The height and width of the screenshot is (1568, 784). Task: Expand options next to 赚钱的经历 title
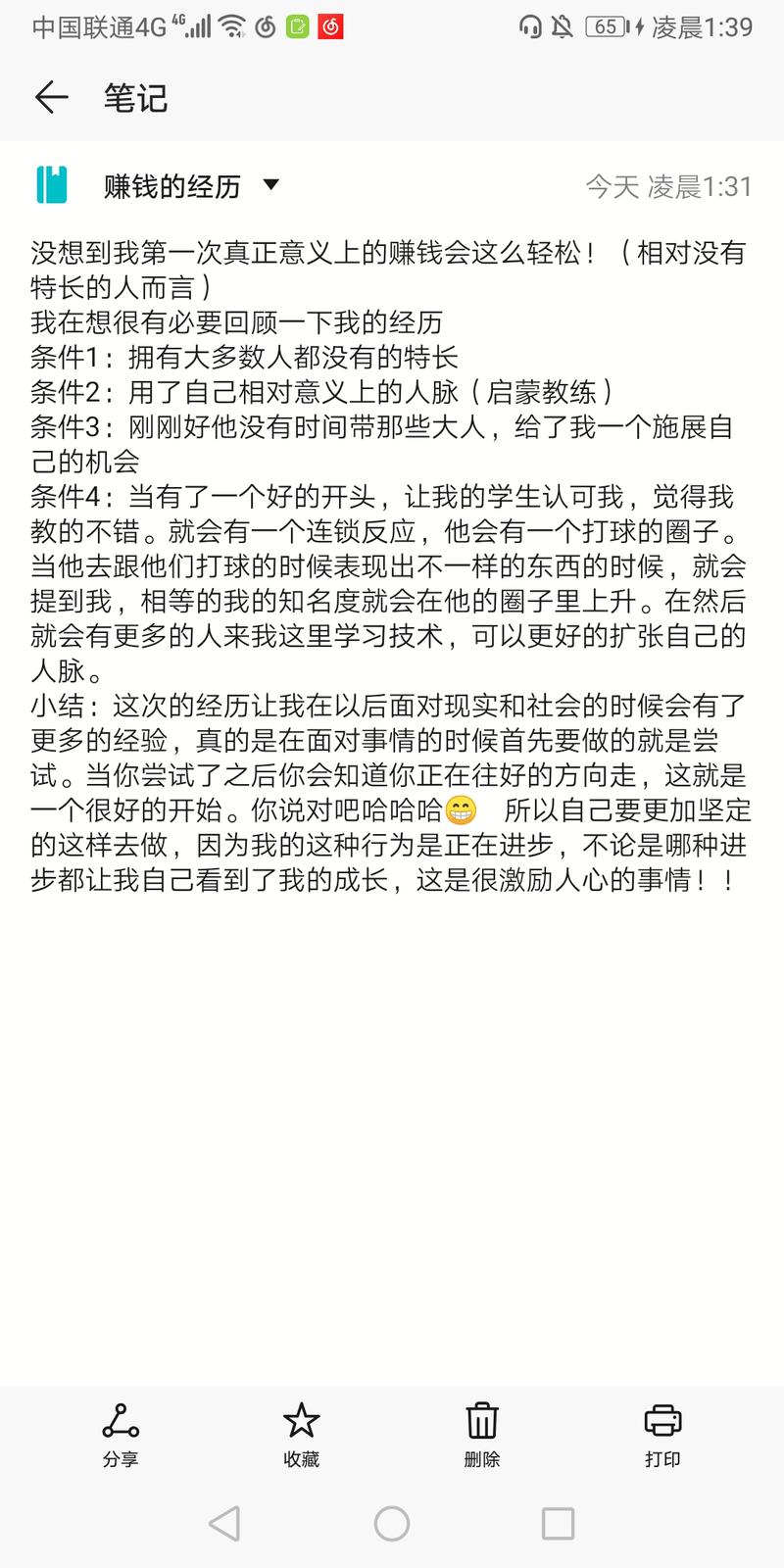pos(271,185)
